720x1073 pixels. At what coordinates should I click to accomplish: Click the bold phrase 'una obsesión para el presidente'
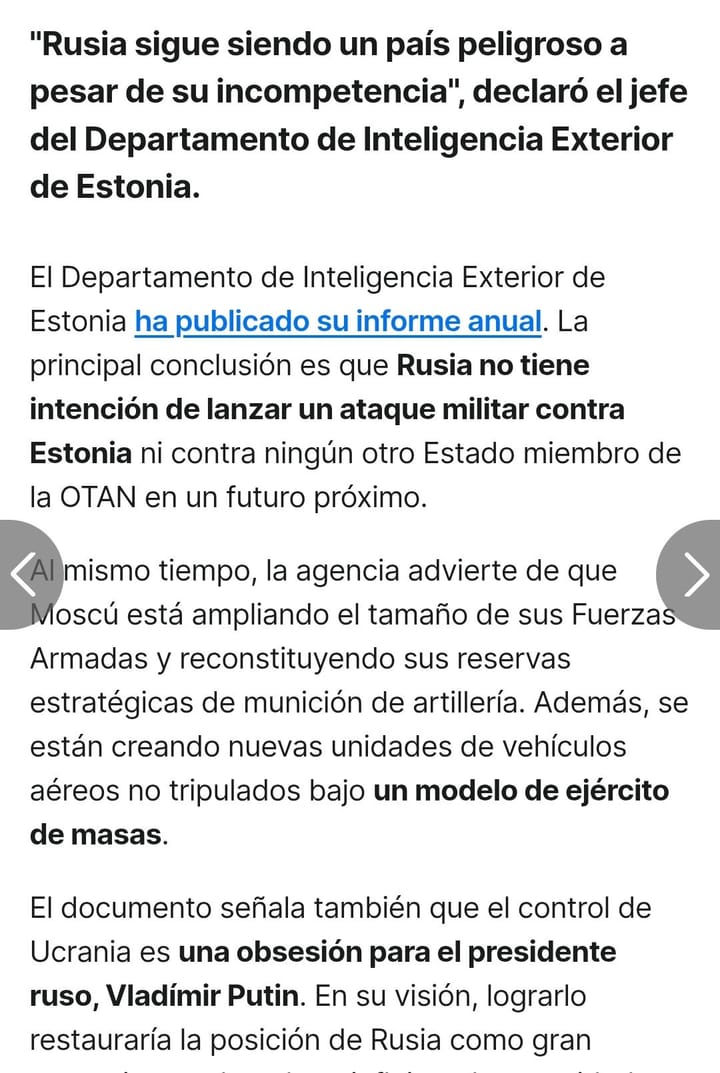(400, 952)
